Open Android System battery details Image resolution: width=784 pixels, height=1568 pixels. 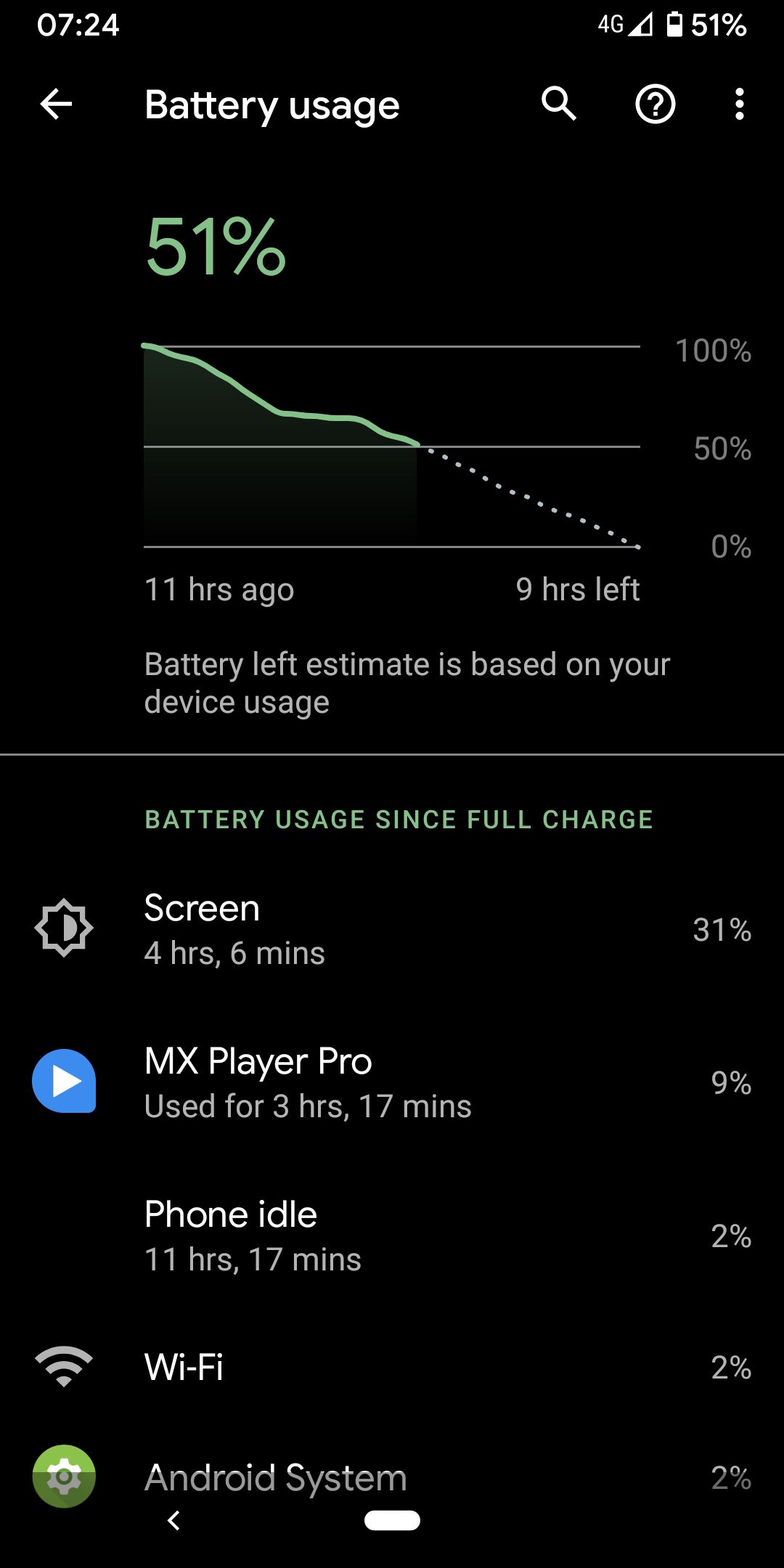tap(392, 1477)
